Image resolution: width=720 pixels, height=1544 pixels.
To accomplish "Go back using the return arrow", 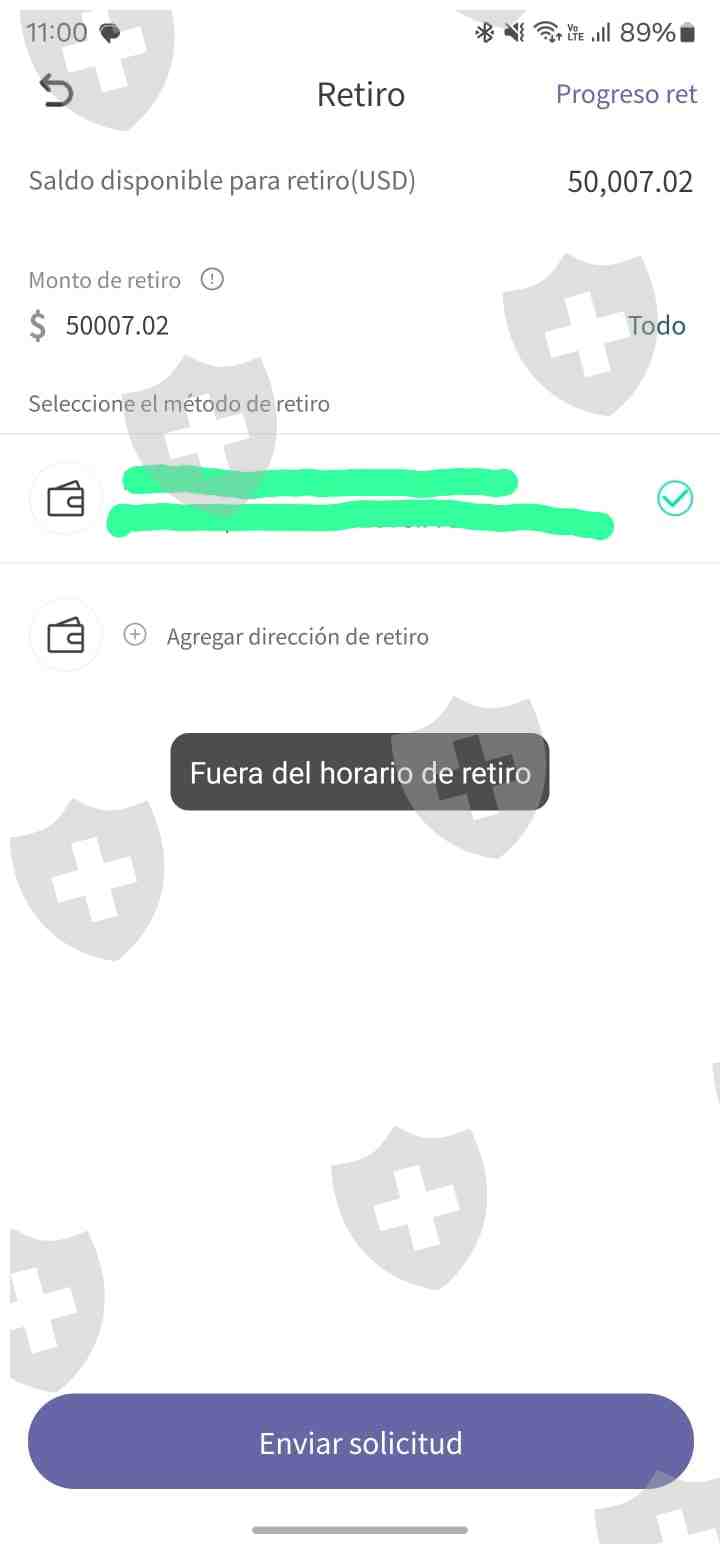I will coord(56,93).
